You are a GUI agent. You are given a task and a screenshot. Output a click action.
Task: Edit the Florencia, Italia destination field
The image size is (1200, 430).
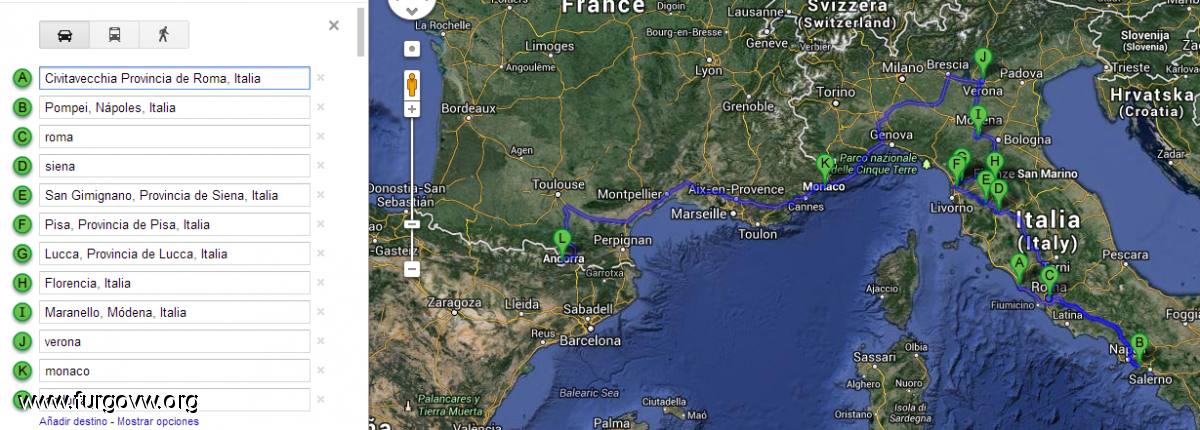(174, 283)
